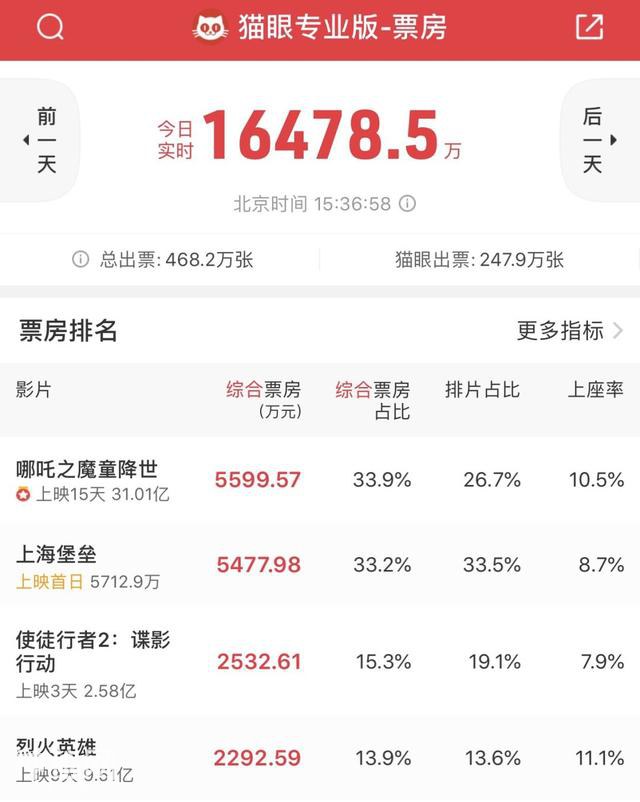The height and width of the screenshot is (802, 640).
Task: Tap the share icon in the header
Action: click(590, 28)
